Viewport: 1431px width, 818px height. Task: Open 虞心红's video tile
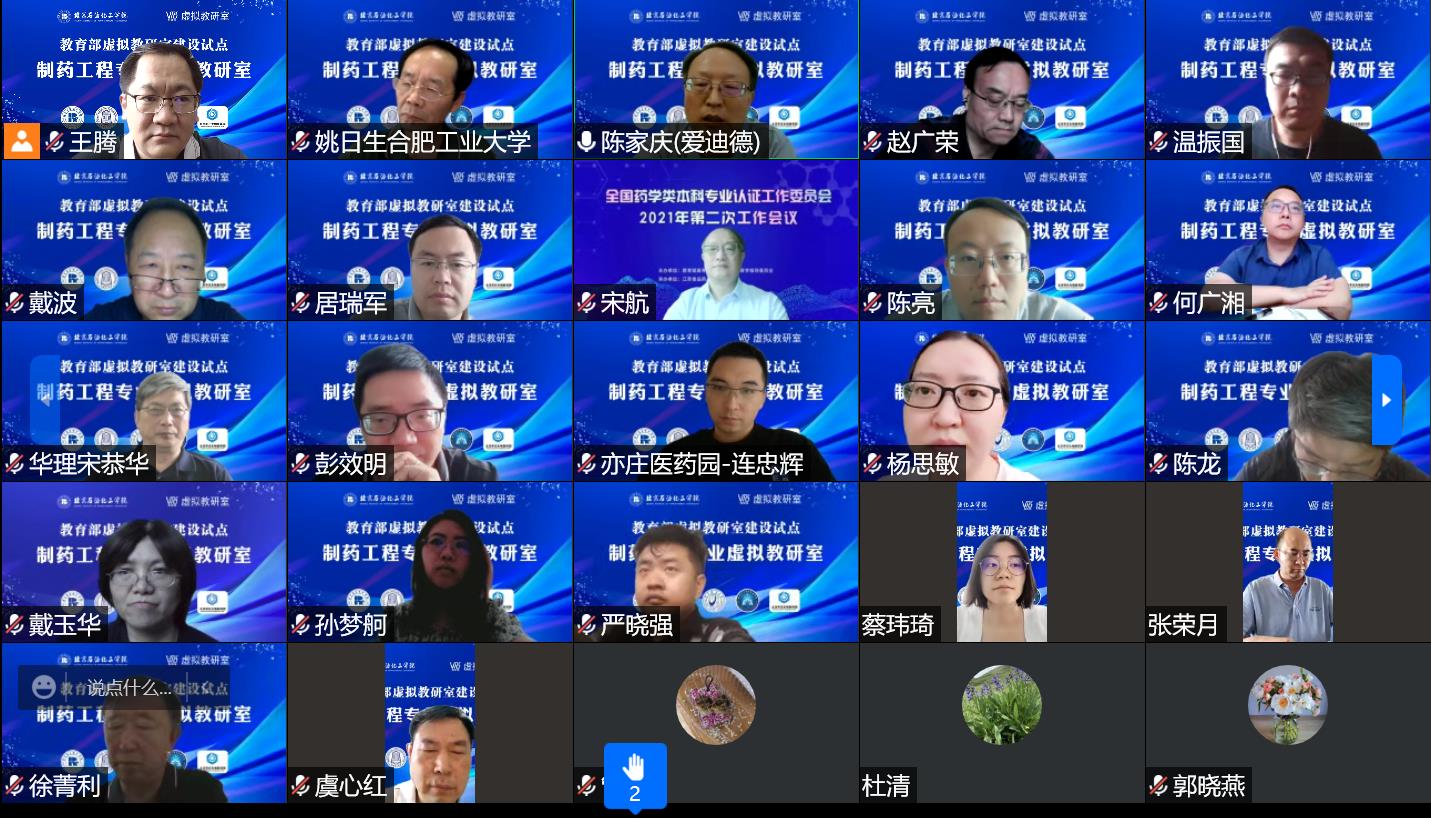[430, 722]
